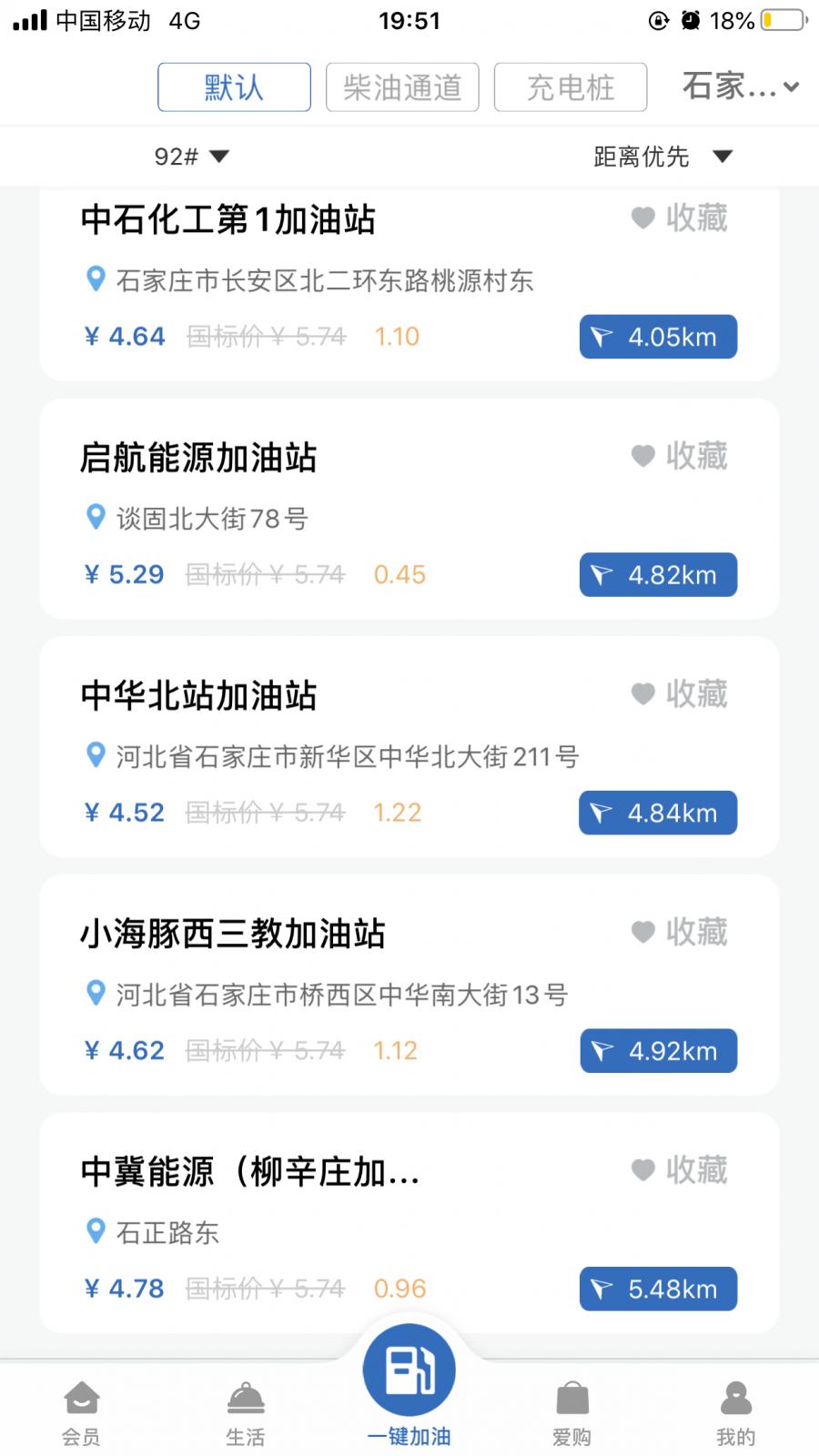This screenshot has height=1456, width=819.
Task: Tap the 5.48km button for 中冀能源 station
Action: [657, 1289]
